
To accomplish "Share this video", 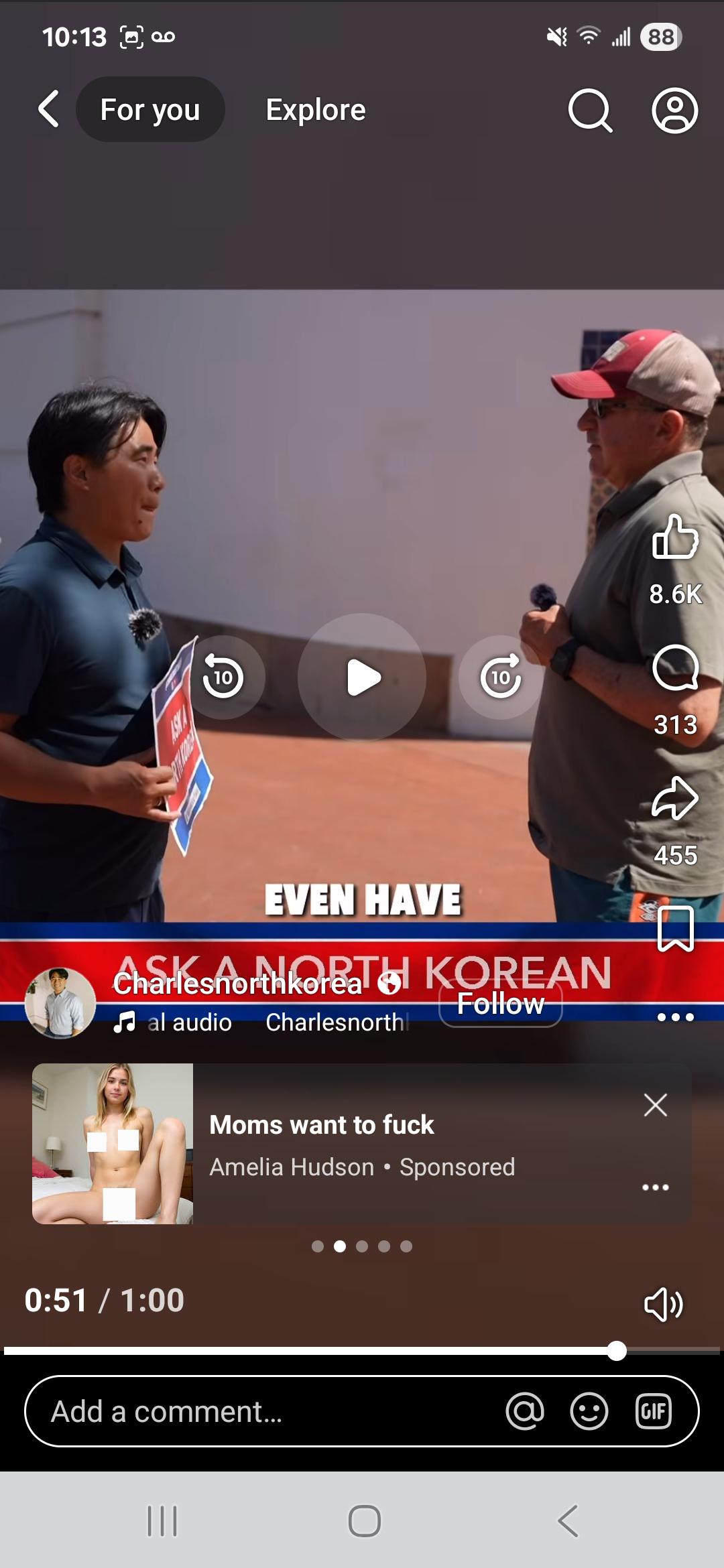I will tap(675, 798).
